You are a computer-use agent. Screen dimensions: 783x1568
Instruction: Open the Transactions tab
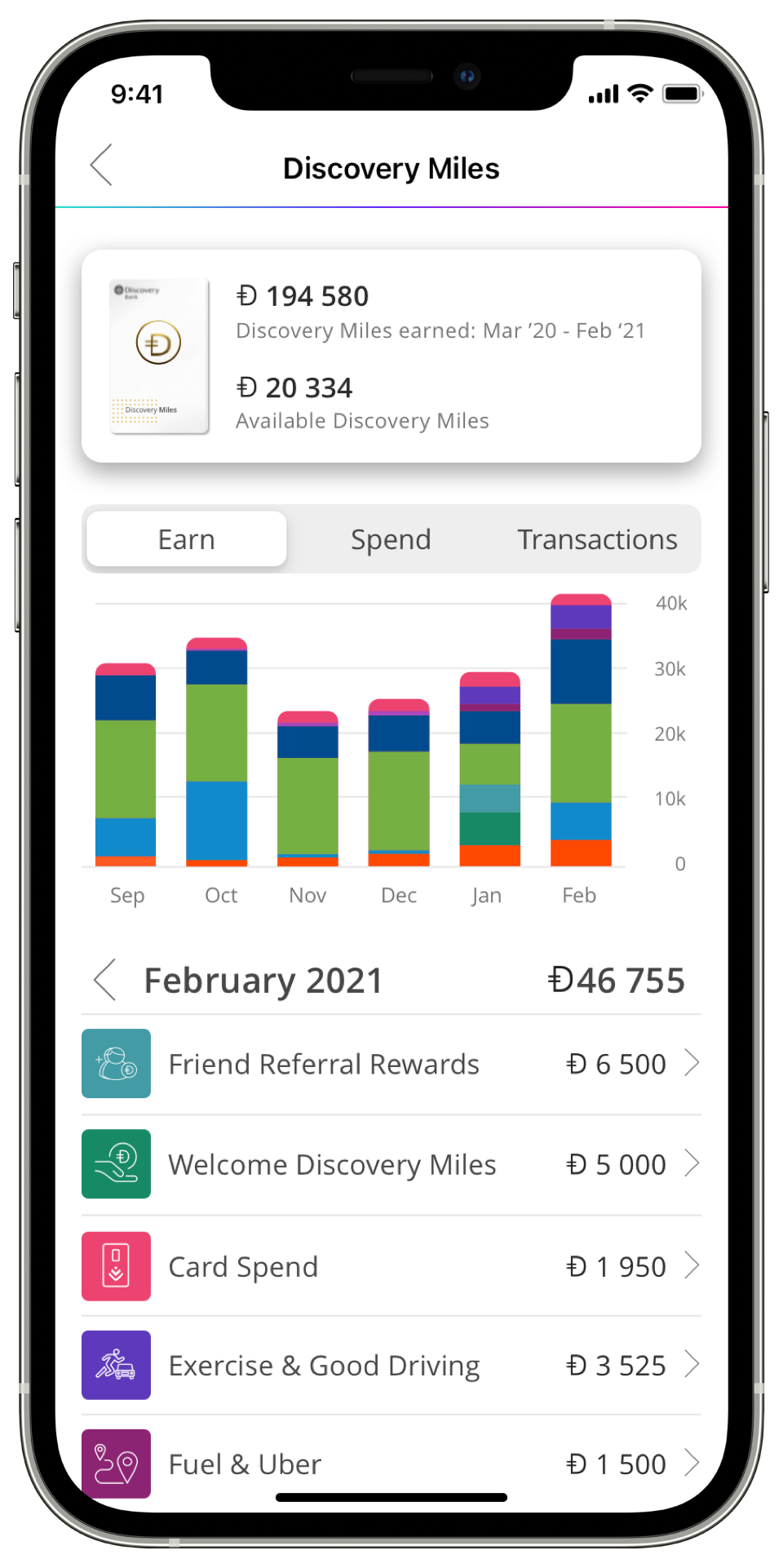597,539
